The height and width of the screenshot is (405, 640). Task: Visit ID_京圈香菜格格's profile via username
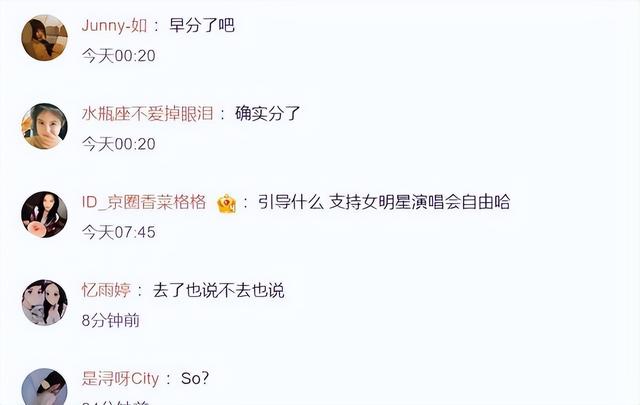144,202
